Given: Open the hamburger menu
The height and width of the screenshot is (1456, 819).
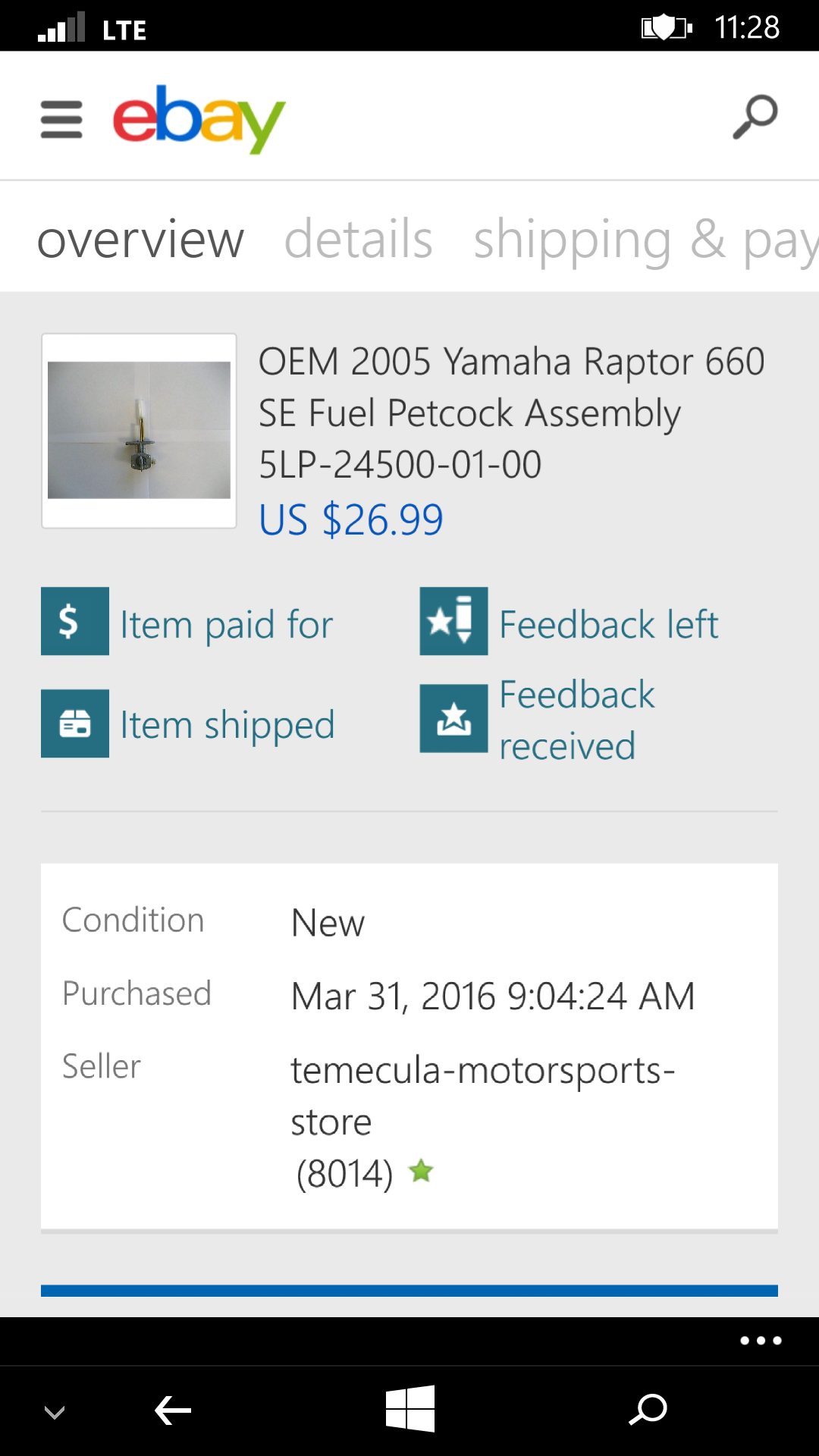Looking at the screenshot, I should (x=61, y=120).
